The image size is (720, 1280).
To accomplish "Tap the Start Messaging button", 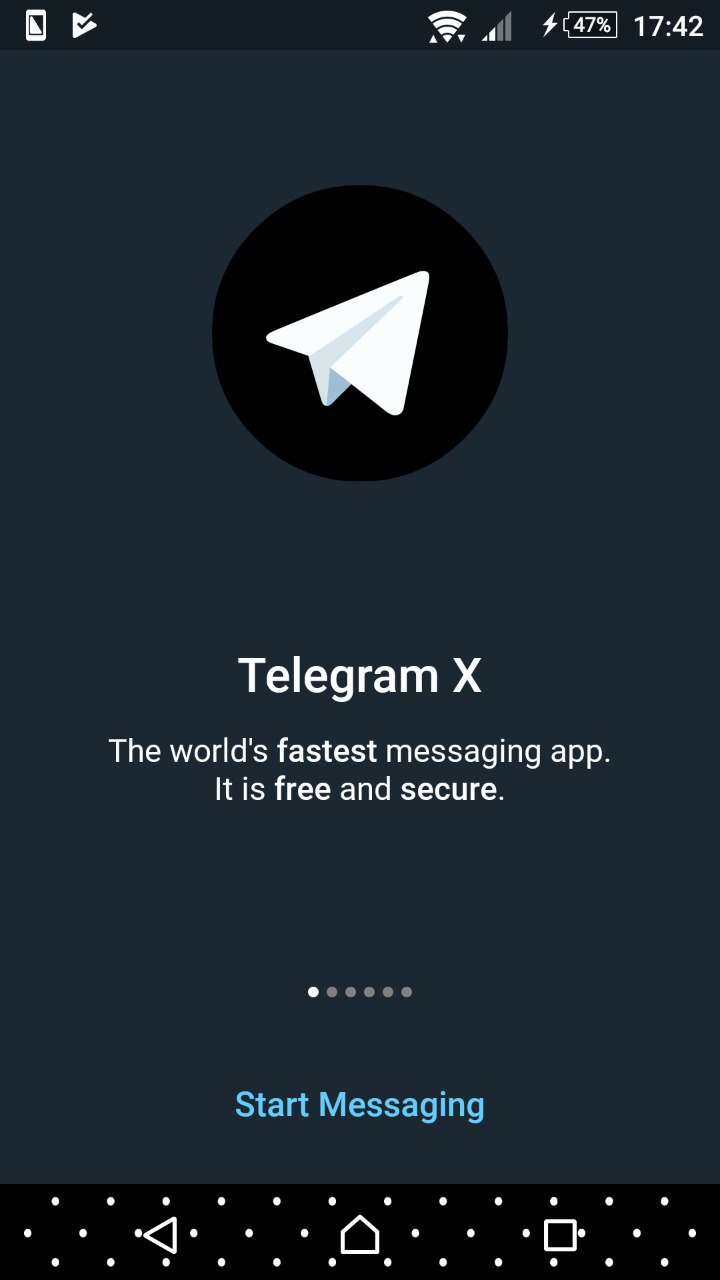I will coord(359,1104).
